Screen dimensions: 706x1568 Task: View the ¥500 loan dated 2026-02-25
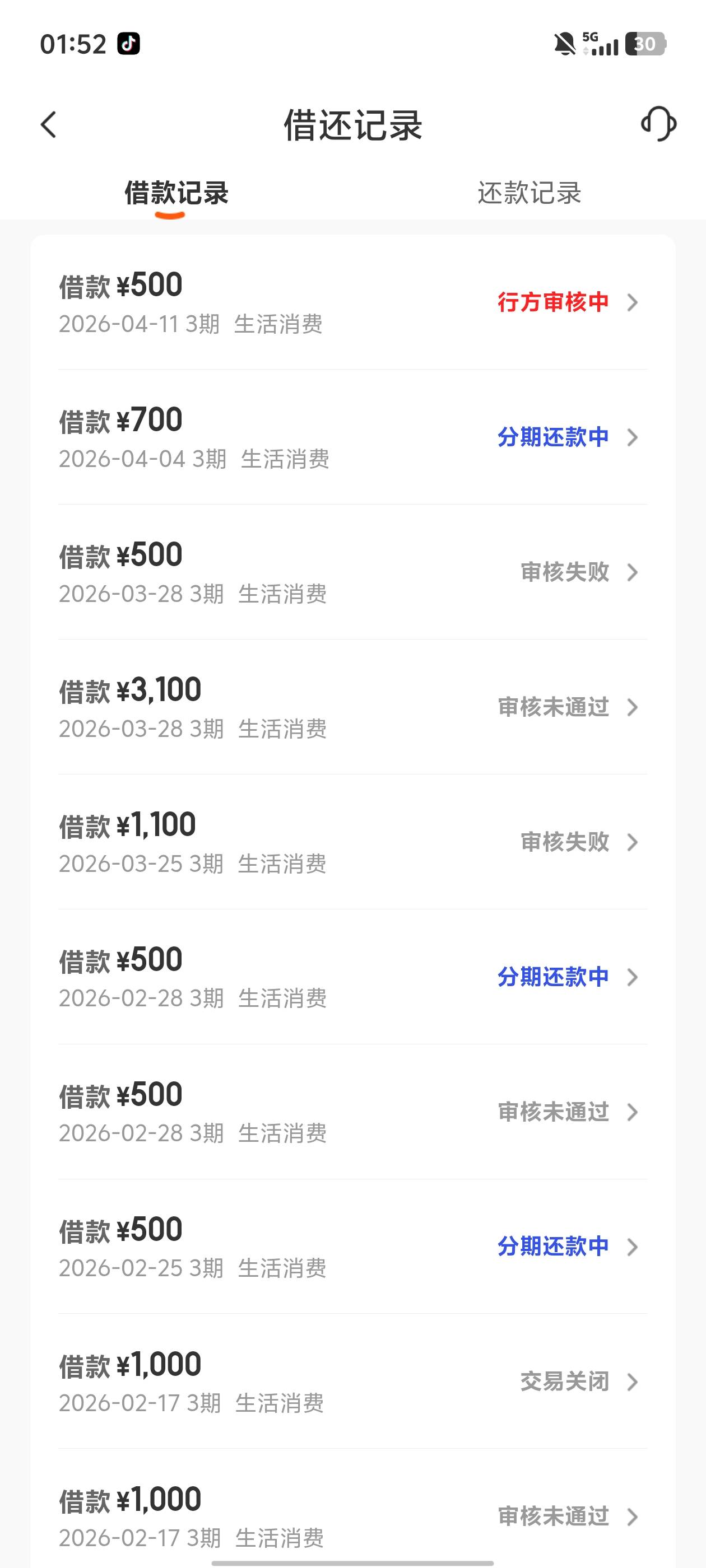point(352,1247)
